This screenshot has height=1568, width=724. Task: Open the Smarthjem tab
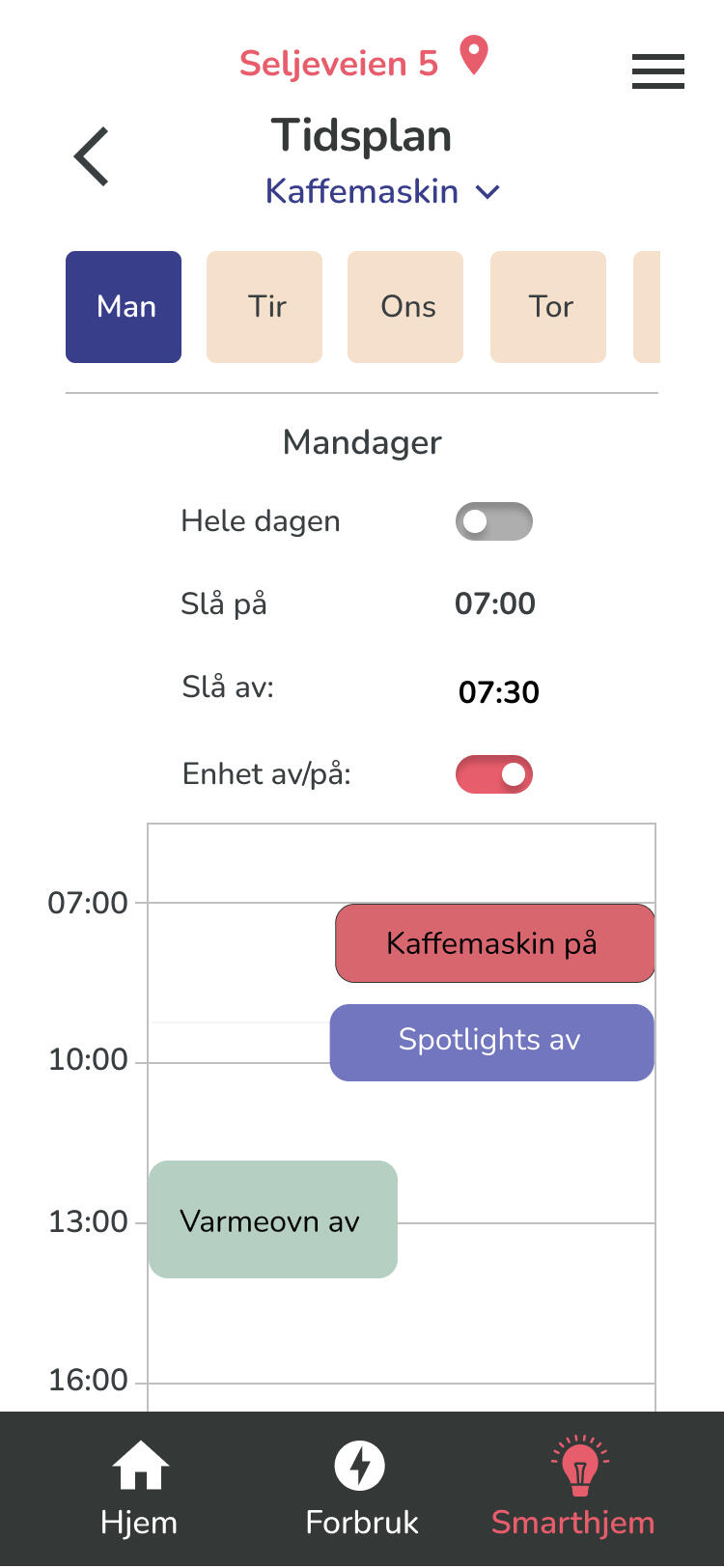click(573, 1489)
